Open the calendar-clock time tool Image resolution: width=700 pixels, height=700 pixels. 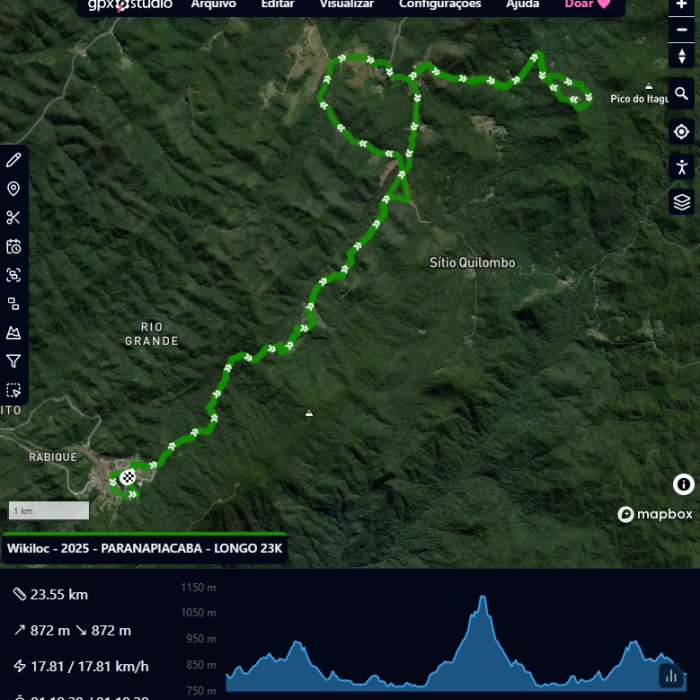[14, 247]
